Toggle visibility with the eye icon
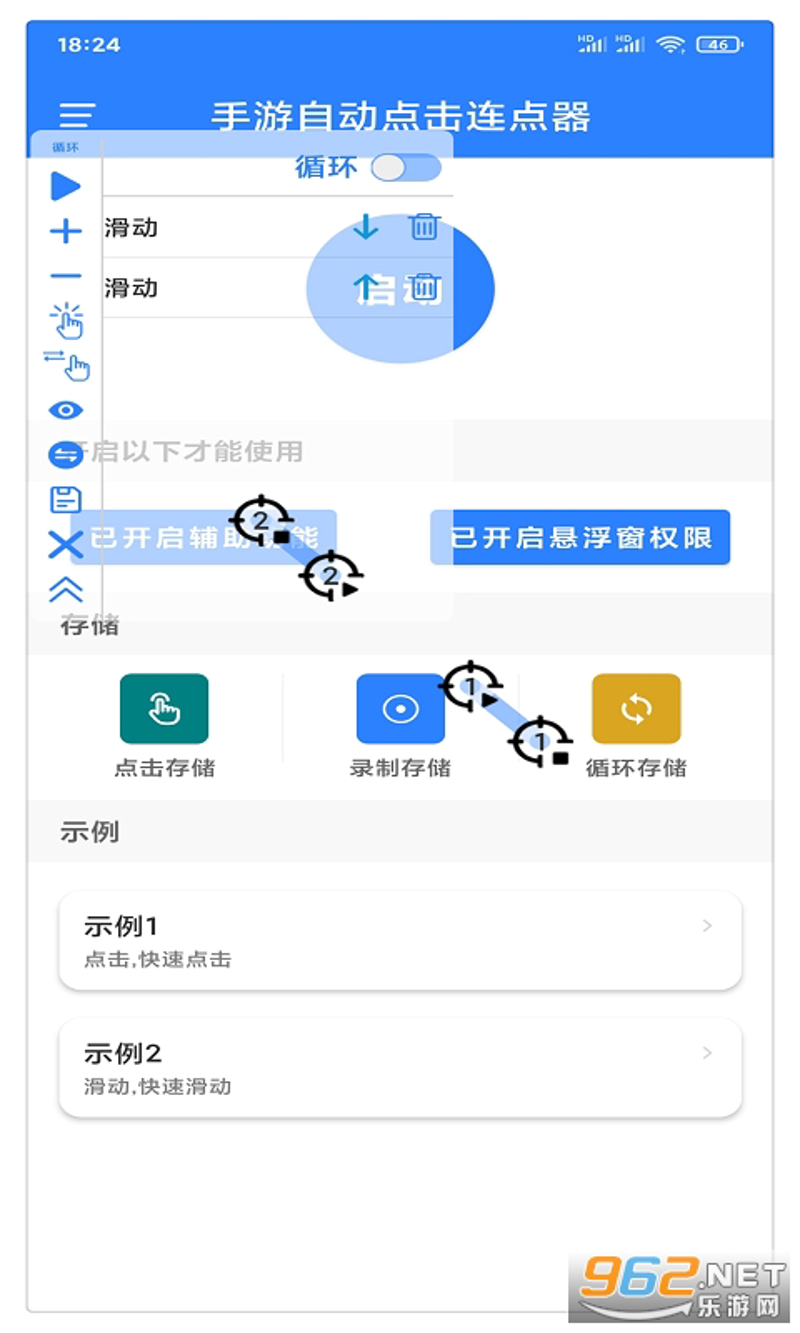 66,410
